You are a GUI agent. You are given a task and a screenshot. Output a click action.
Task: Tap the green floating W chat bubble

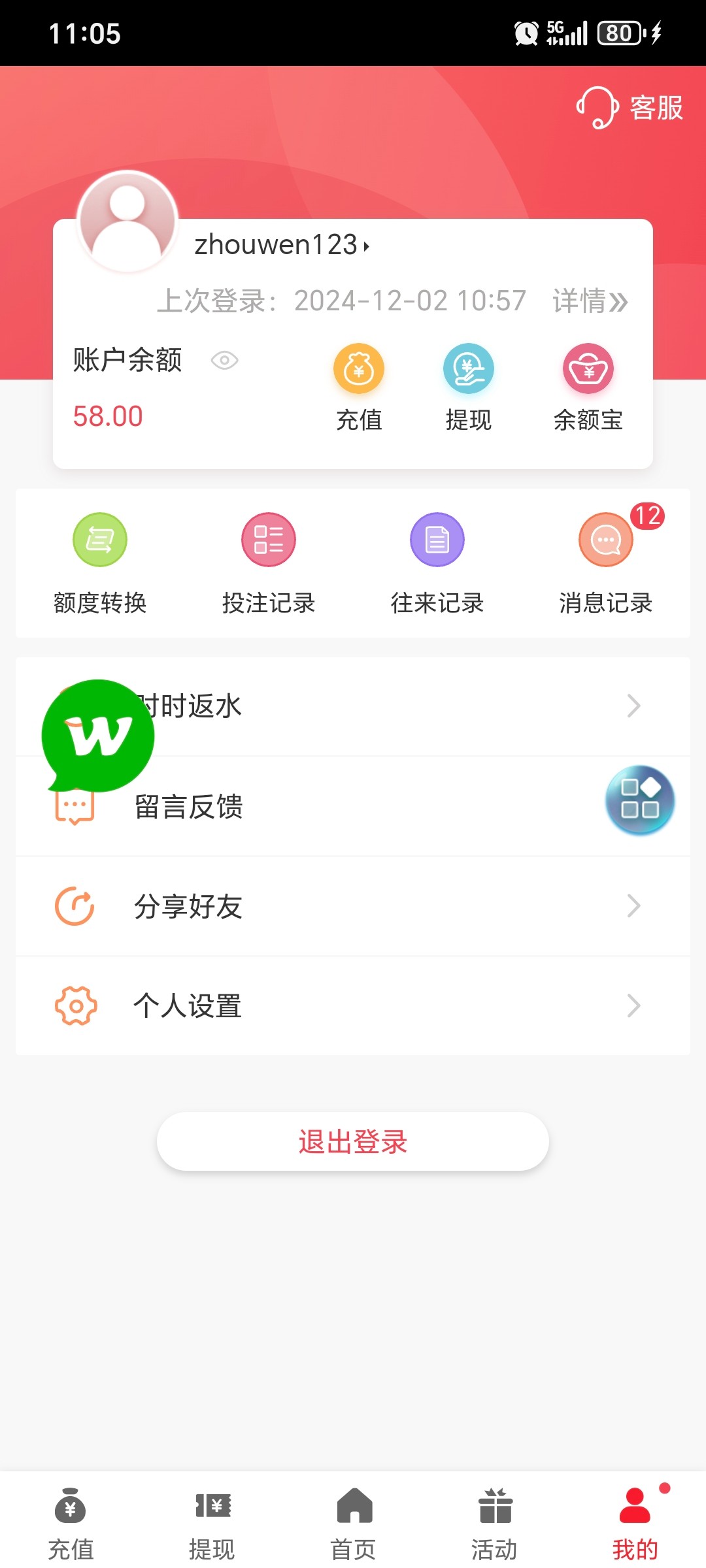[x=98, y=736]
